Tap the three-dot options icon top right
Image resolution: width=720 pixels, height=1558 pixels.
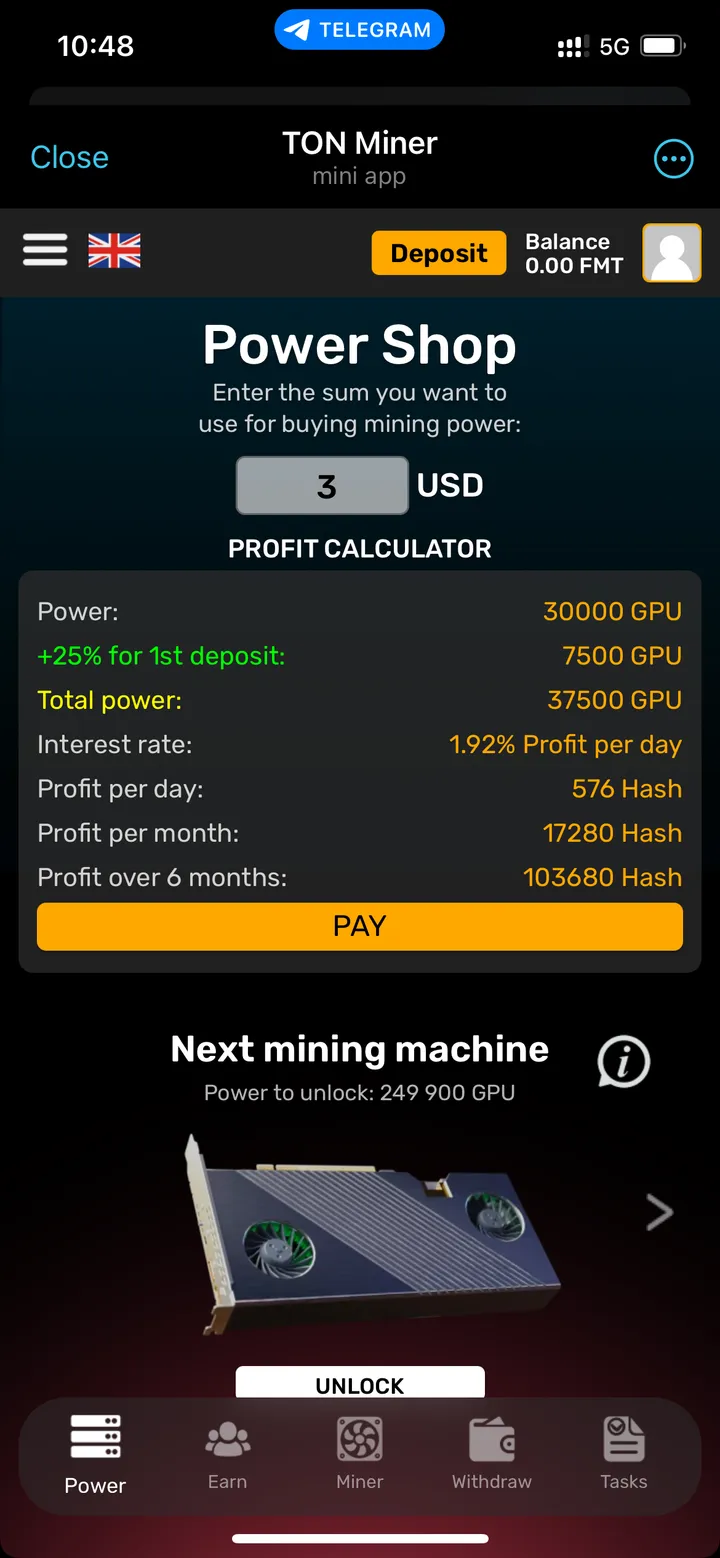673,157
